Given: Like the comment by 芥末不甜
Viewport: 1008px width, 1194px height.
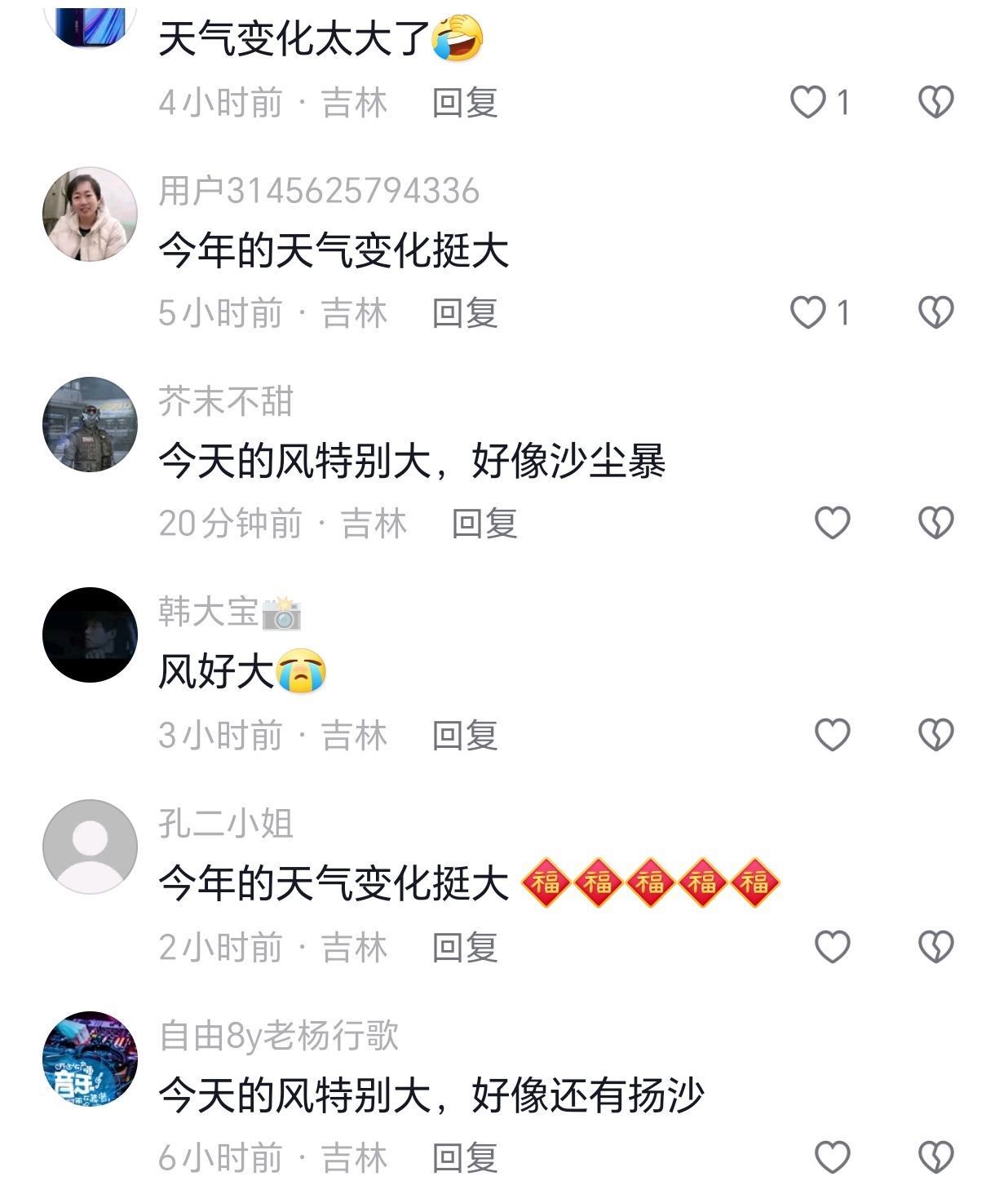Looking at the screenshot, I should [x=832, y=523].
